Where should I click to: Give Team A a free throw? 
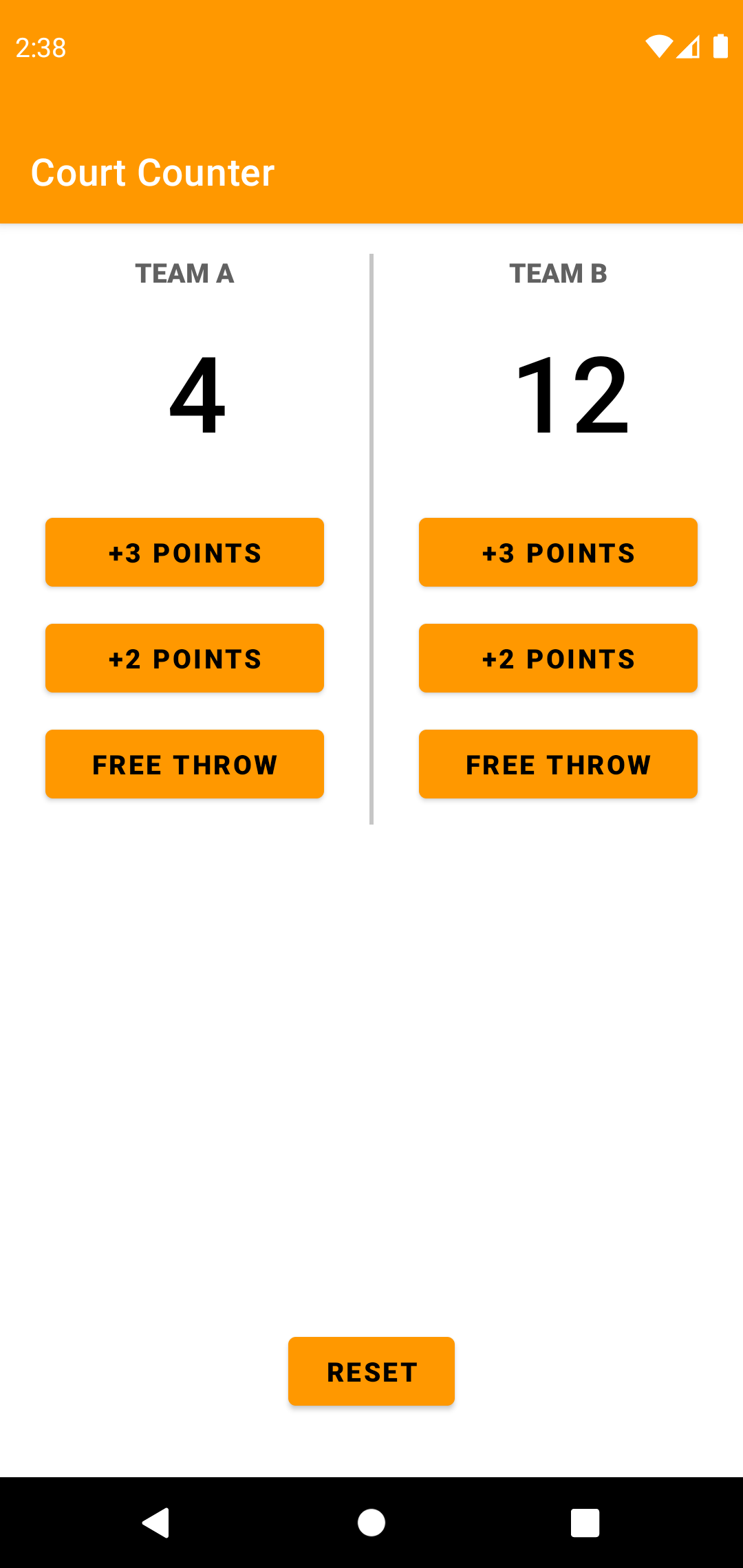click(x=184, y=763)
